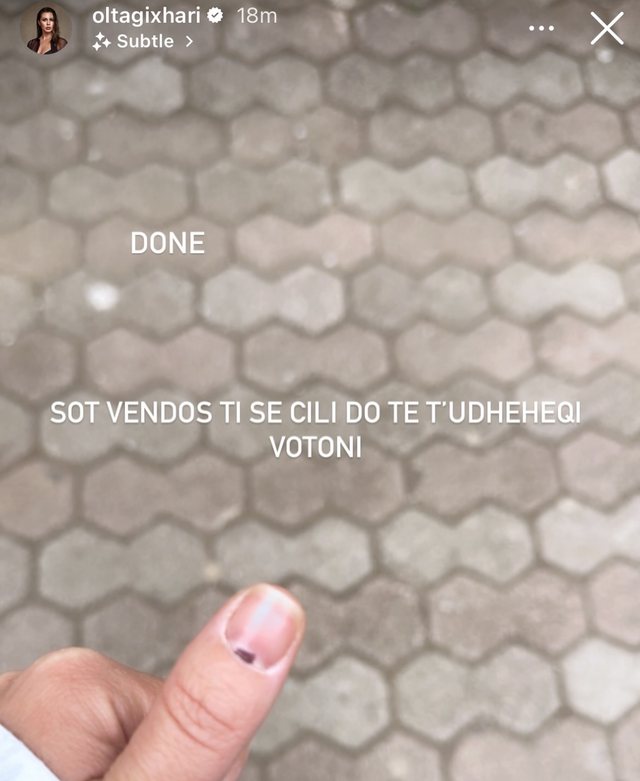Close the story viewer
Screen dimensions: 640x781
[607, 28]
